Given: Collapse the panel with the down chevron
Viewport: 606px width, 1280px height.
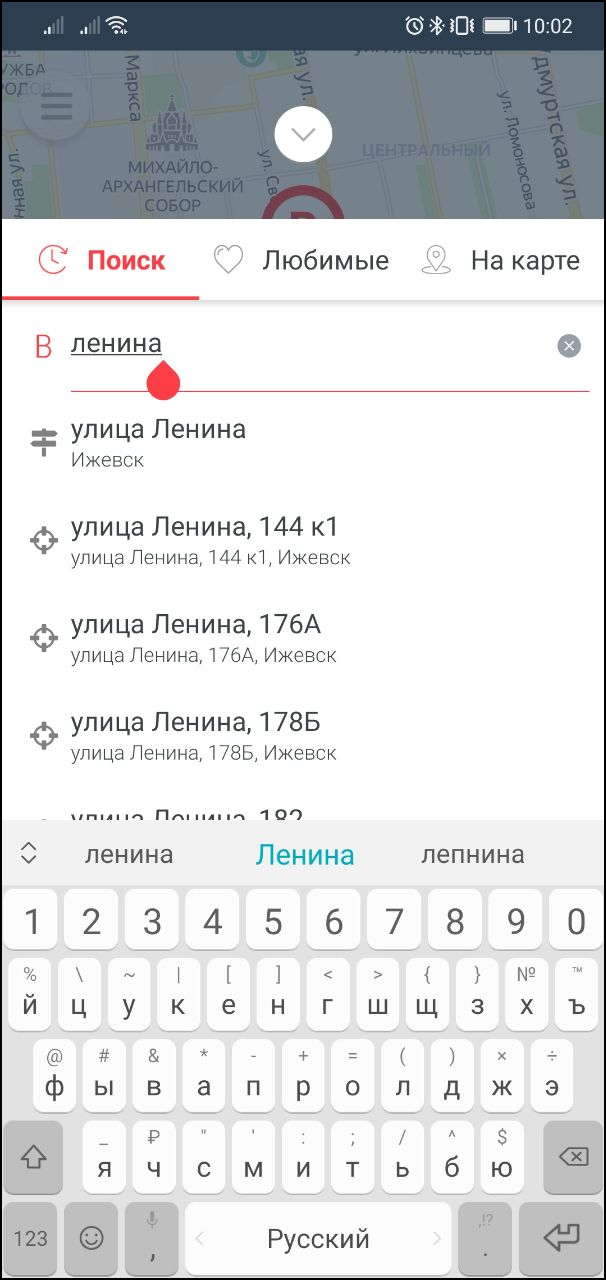Looking at the screenshot, I should [x=303, y=134].
